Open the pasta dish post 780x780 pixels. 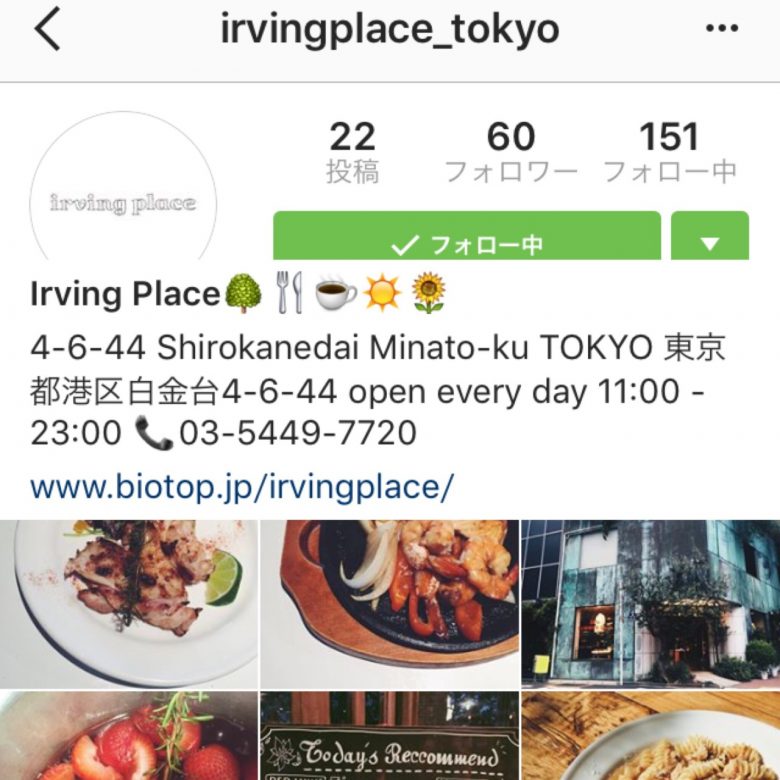[x=650, y=736]
